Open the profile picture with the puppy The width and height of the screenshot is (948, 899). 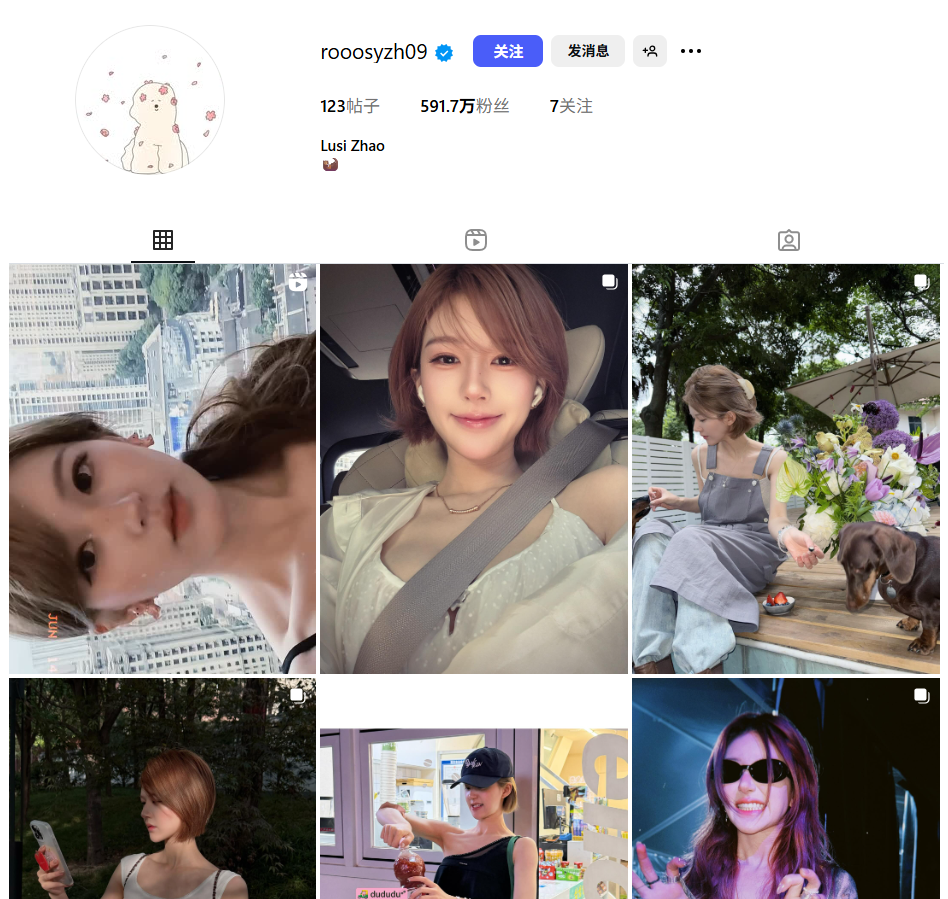click(150, 101)
